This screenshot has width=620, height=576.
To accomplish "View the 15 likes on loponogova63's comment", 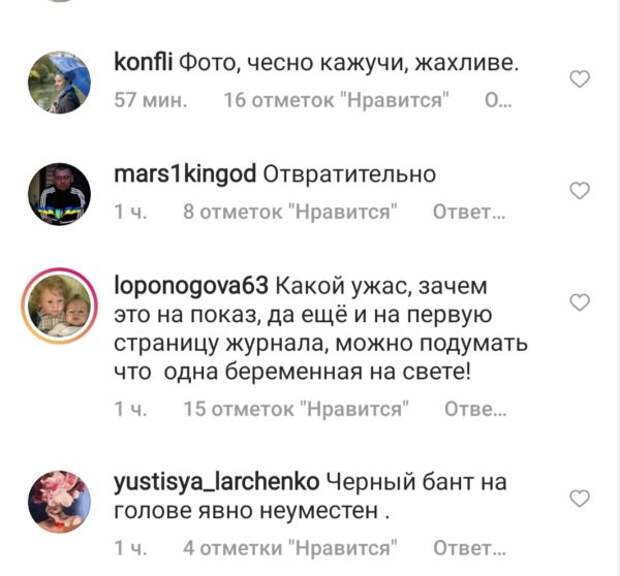I will (x=299, y=409).
